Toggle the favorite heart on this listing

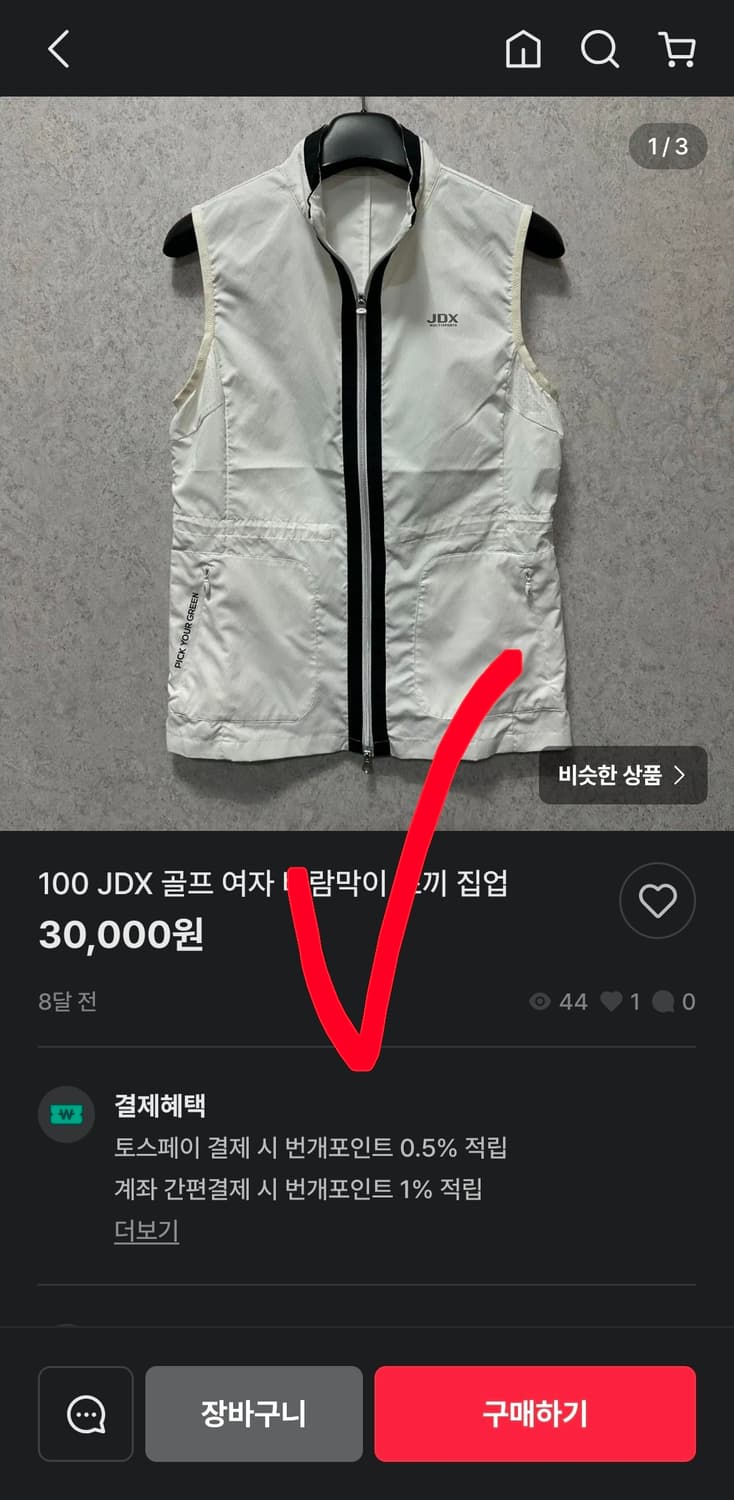(x=657, y=900)
